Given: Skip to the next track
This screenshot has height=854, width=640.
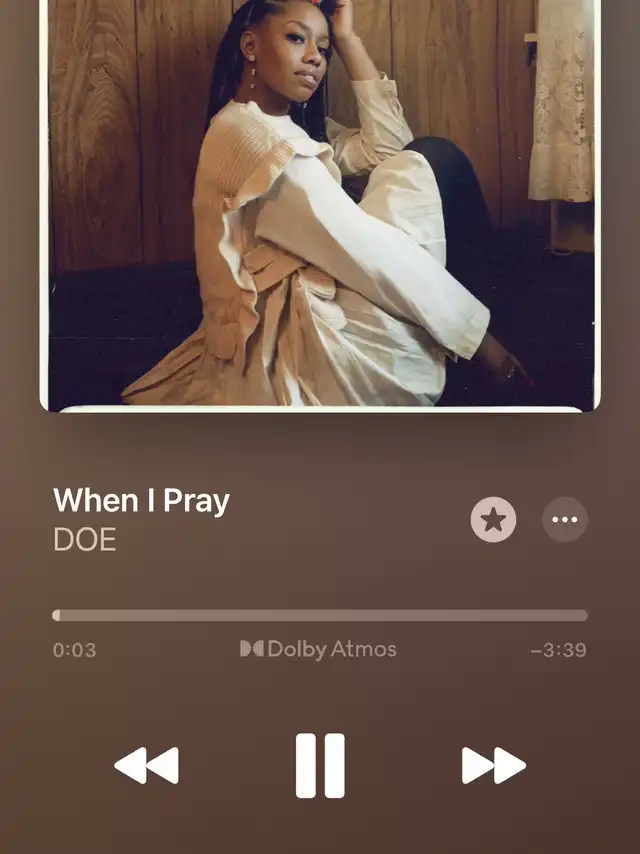Looking at the screenshot, I should (493, 766).
